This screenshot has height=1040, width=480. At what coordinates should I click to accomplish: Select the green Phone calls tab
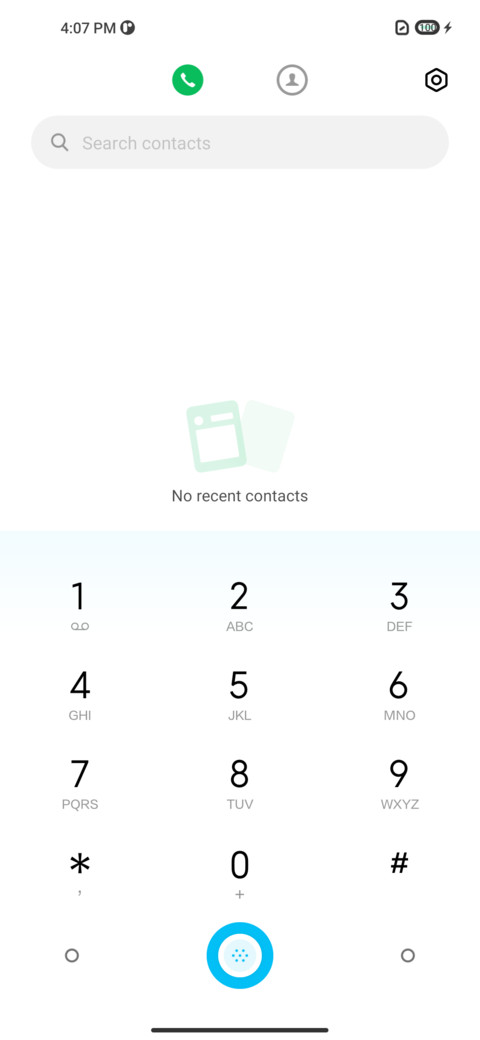[x=188, y=80]
